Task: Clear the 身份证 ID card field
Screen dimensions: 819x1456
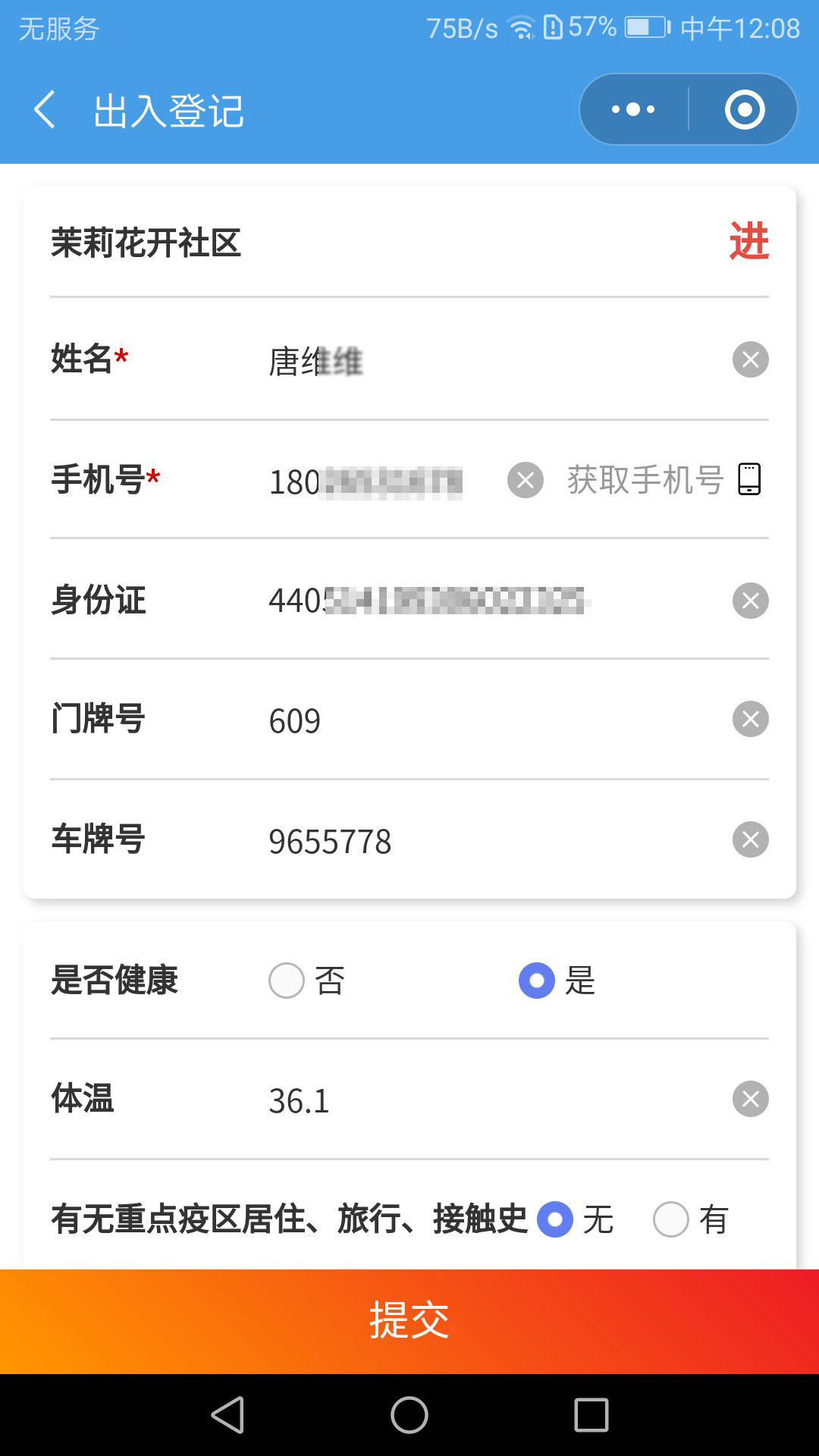Action: tap(749, 600)
